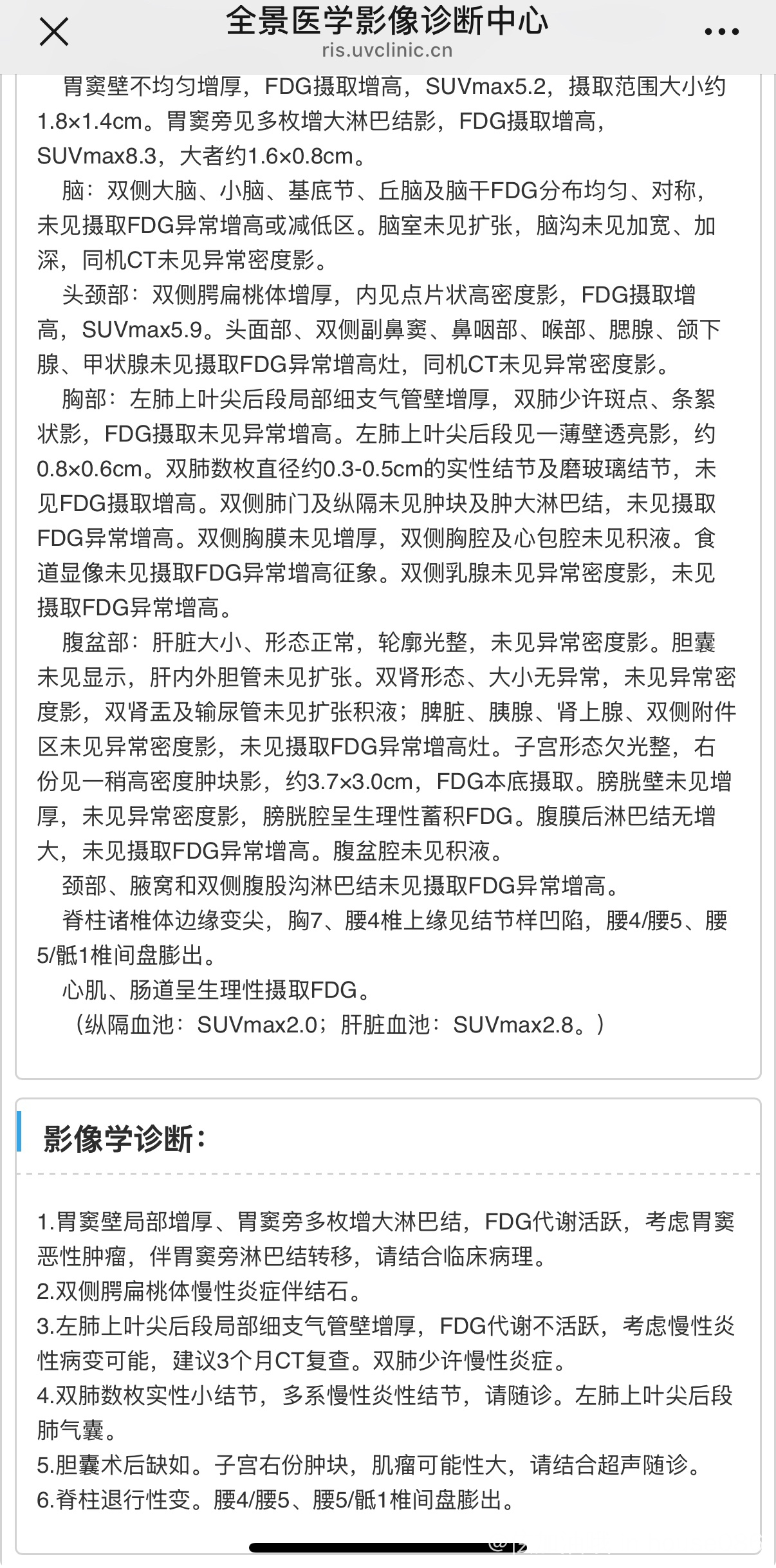Close the medical report webview
The height and width of the screenshot is (1568, 776).
(54, 32)
